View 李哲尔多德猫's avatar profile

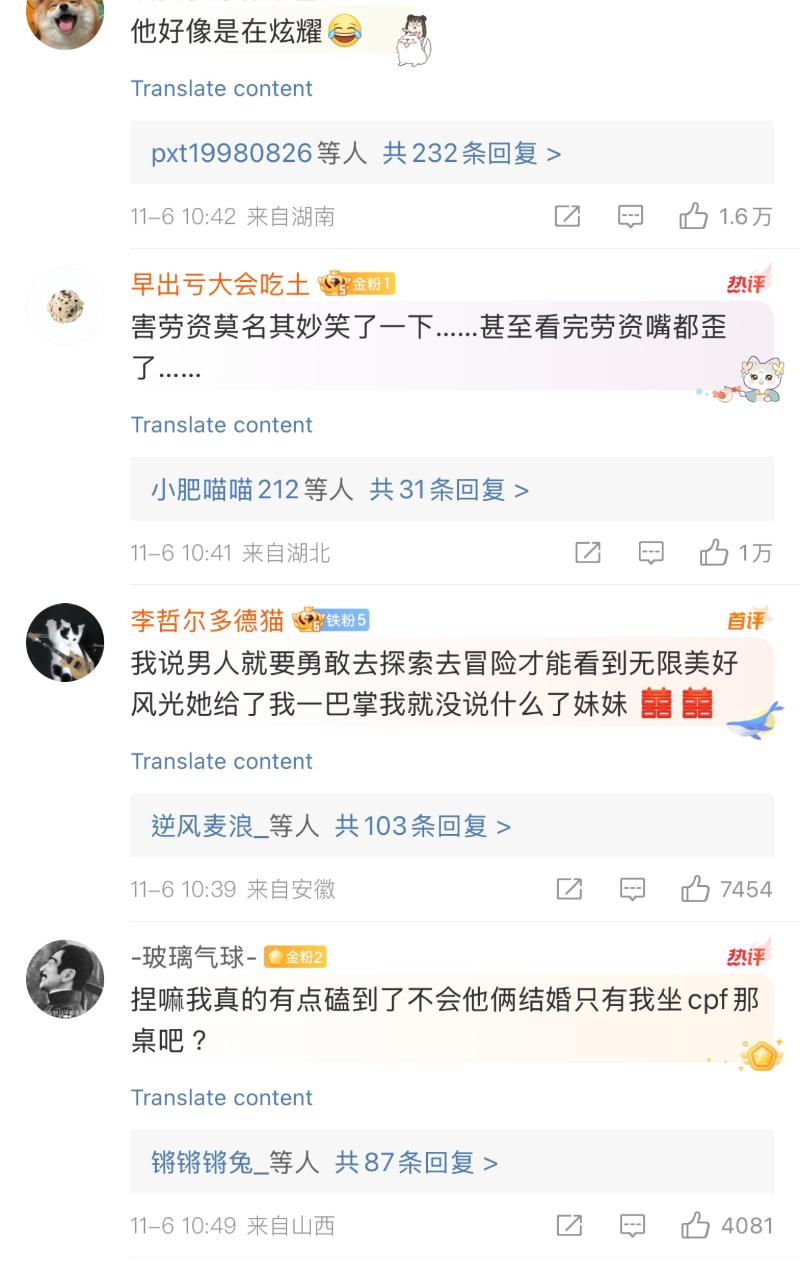coord(65,642)
